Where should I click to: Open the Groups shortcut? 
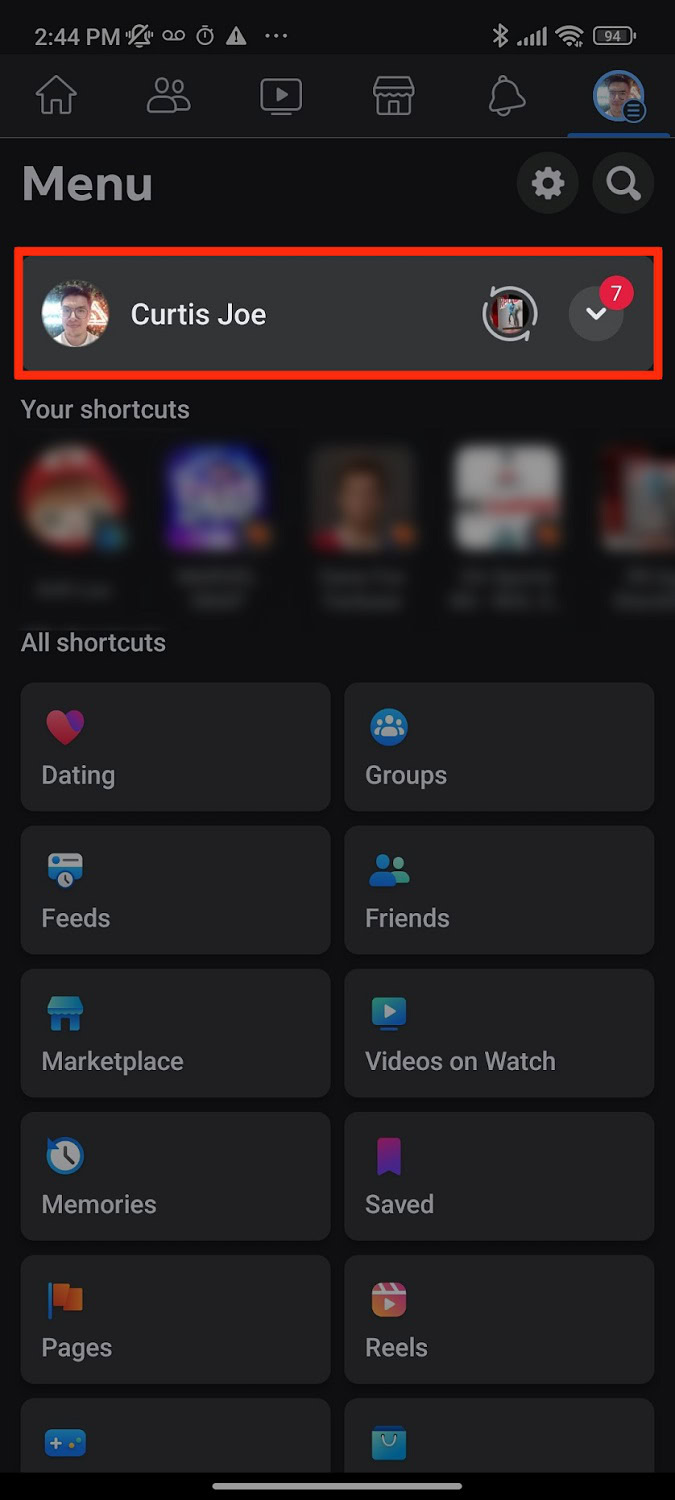tap(499, 747)
